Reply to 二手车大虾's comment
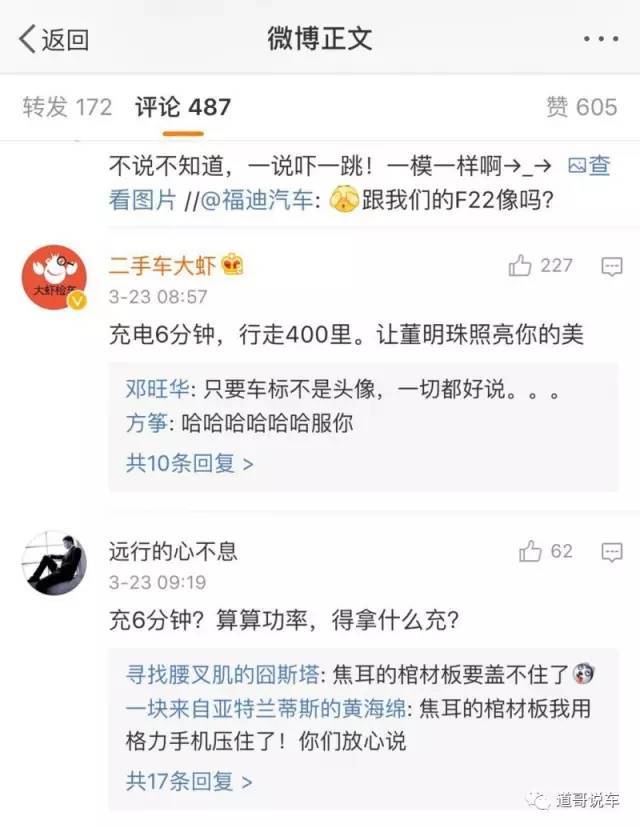640x828 pixels. click(611, 267)
